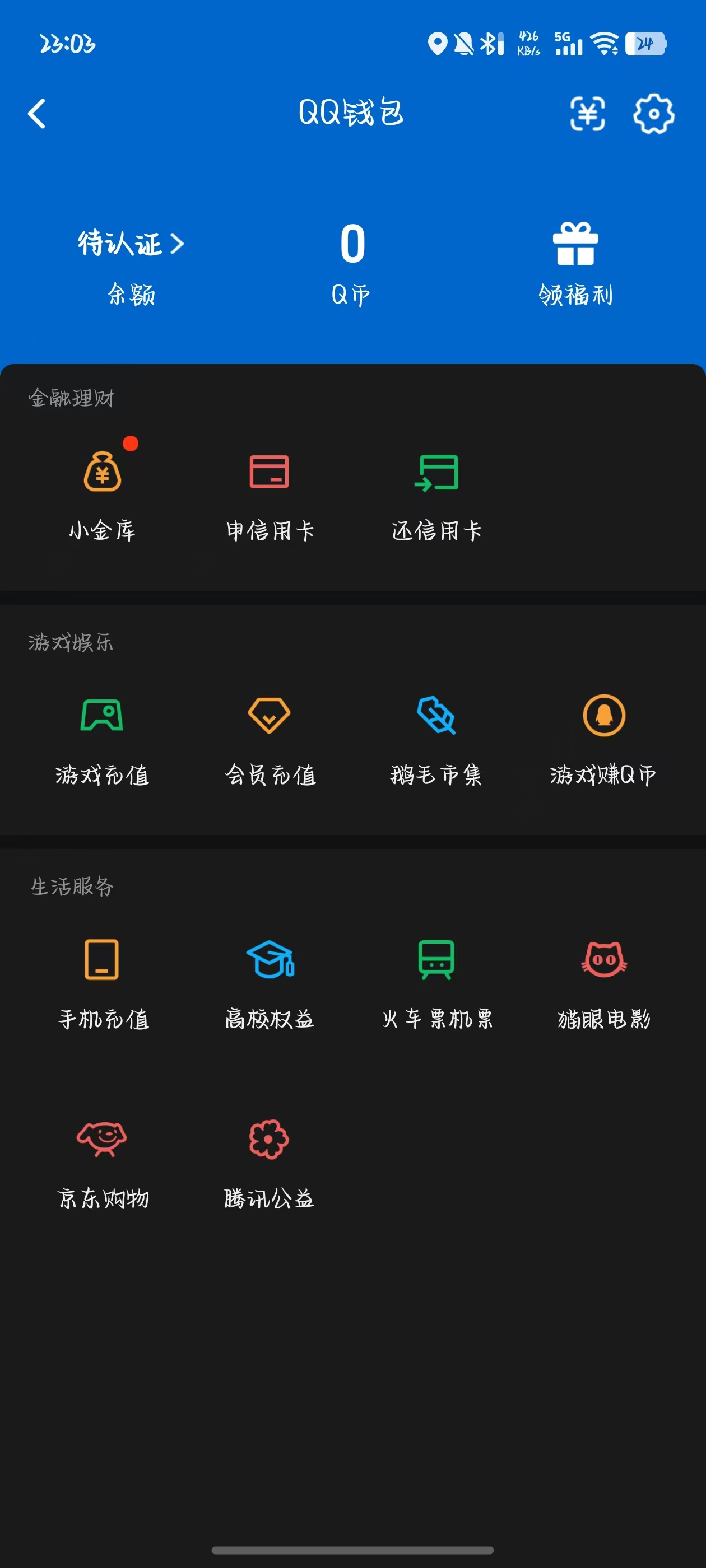Screen dimensions: 706x1568
Task: Expand the 待认证 verification chevron
Action: pyautogui.click(x=178, y=244)
